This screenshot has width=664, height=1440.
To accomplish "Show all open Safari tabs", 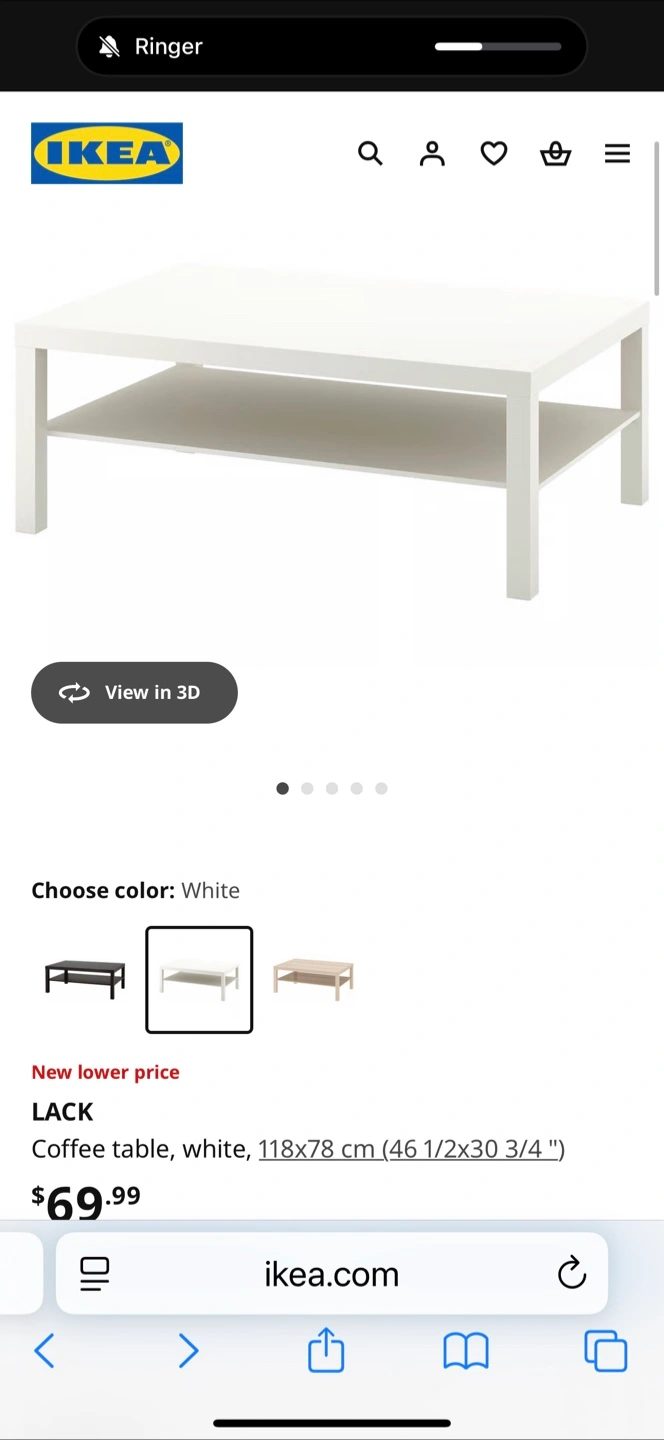I will tap(605, 1351).
